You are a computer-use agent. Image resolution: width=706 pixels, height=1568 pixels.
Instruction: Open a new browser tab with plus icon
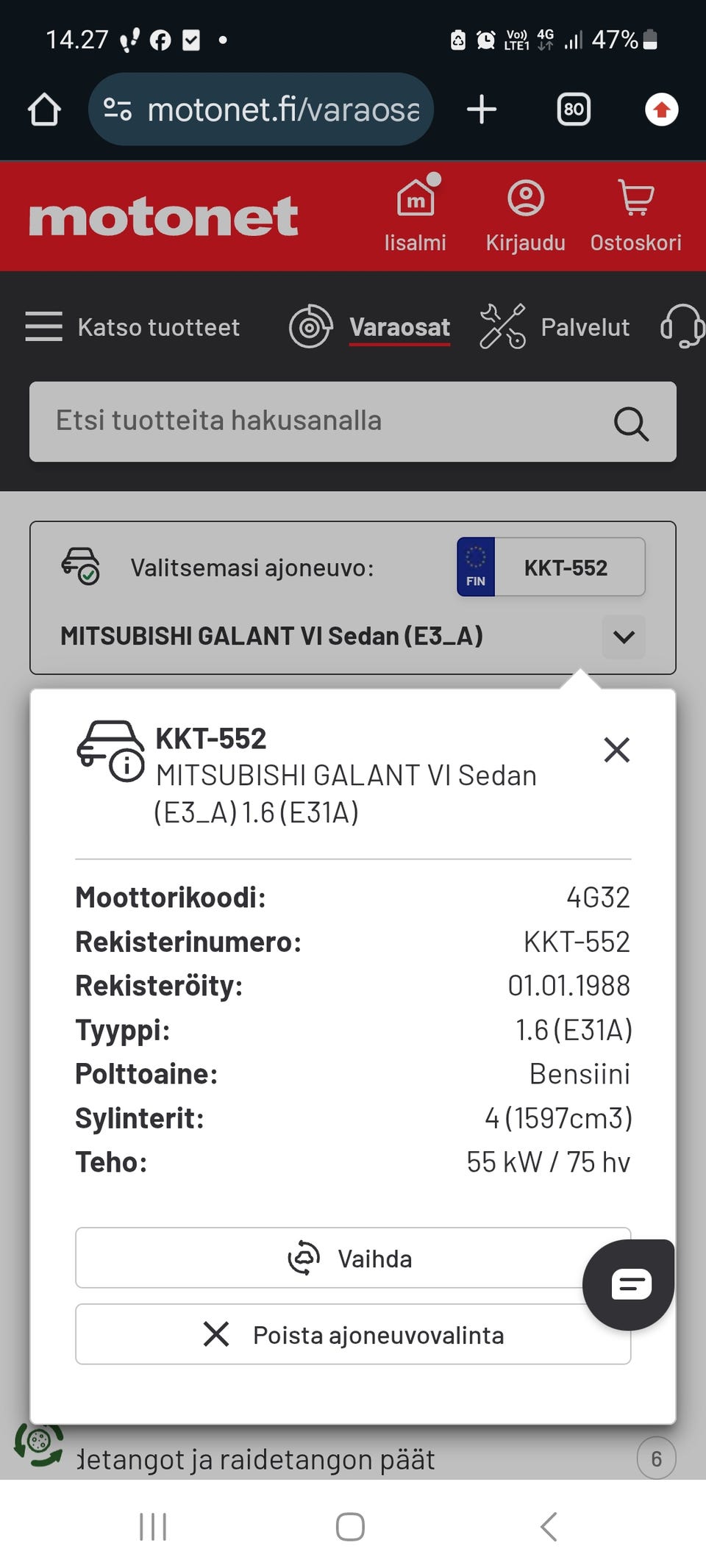click(x=482, y=109)
